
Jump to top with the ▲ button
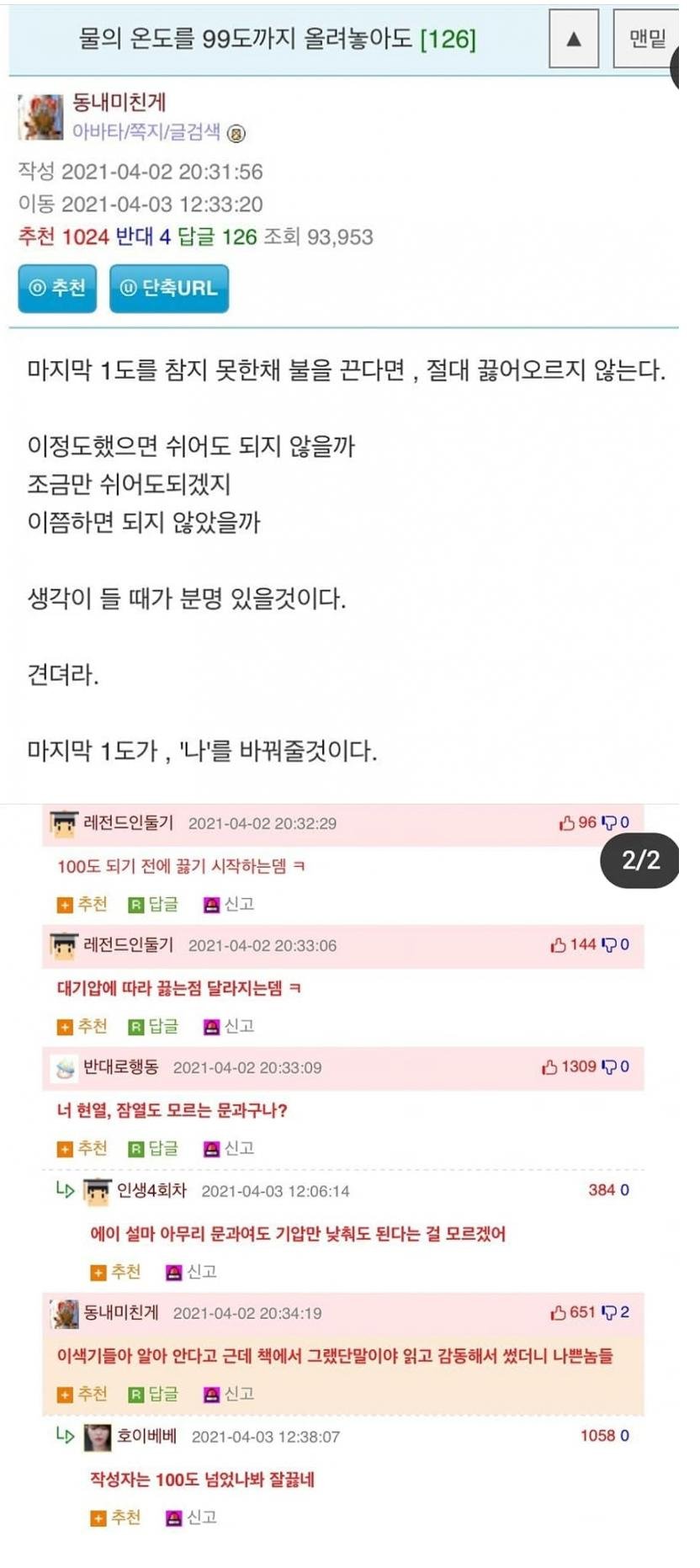click(574, 39)
